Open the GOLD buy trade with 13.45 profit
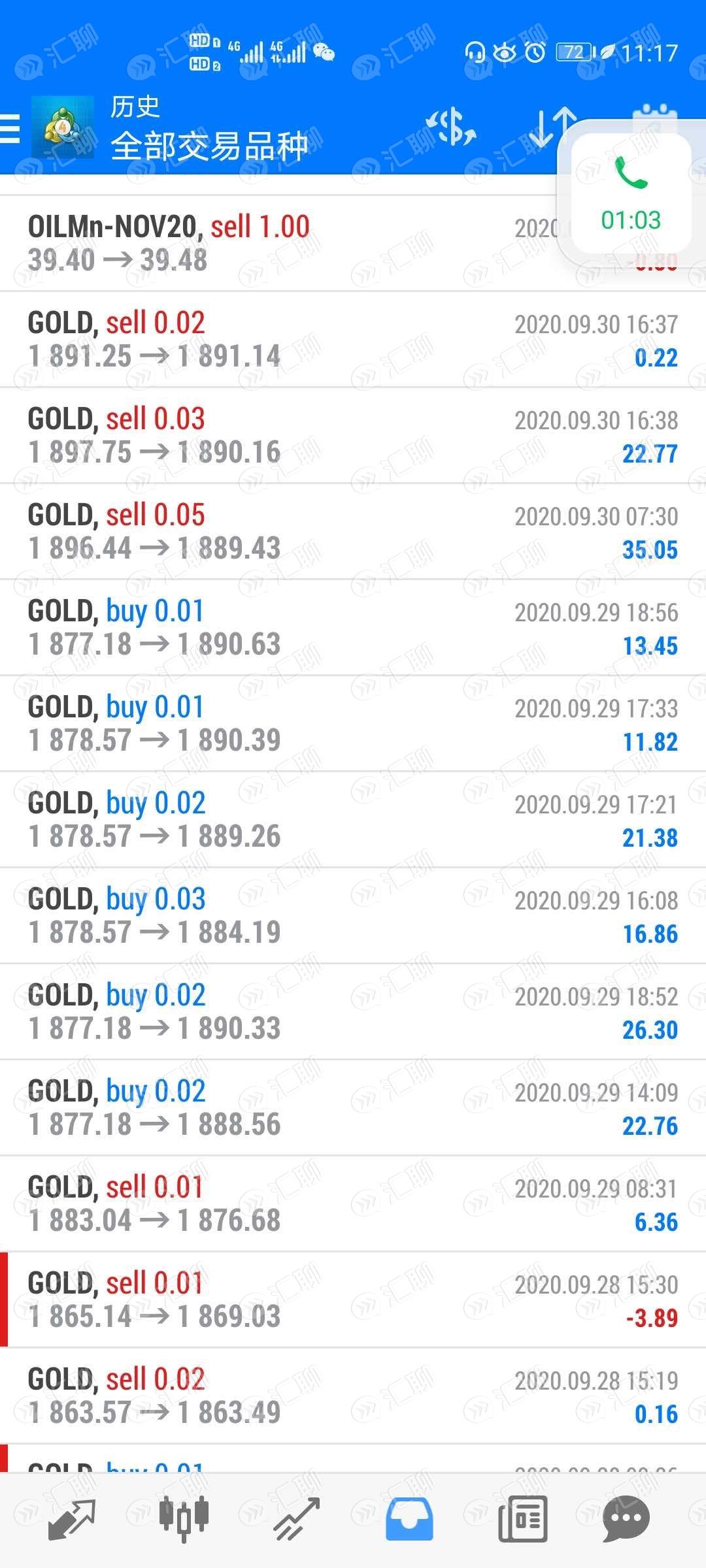This screenshot has width=706, height=1568. click(353, 628)
